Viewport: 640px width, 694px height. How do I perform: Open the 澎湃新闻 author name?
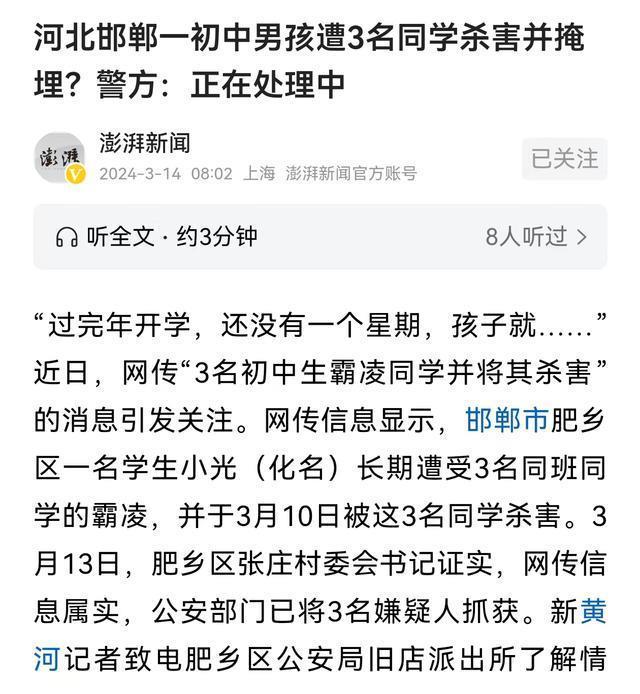coord(144,143)
